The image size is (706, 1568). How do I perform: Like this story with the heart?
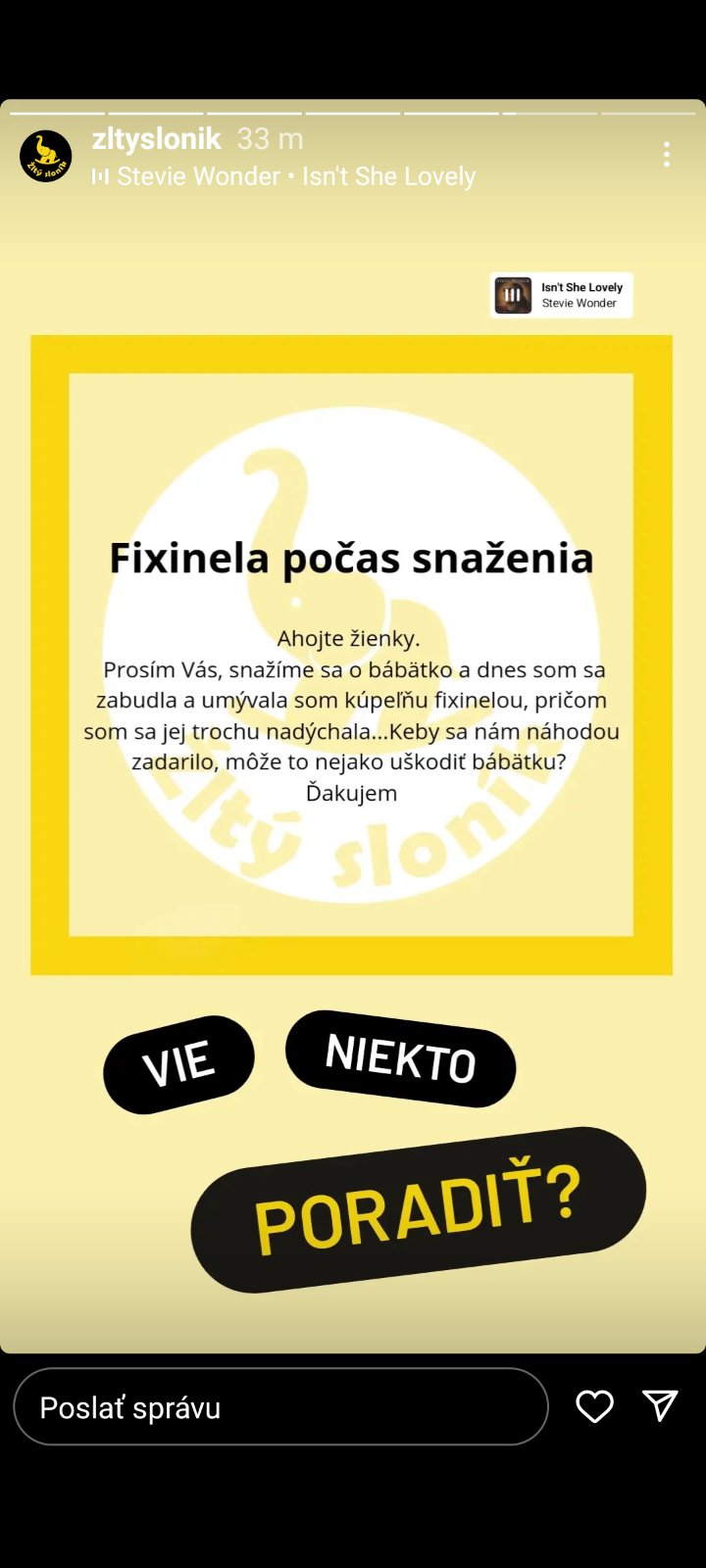coord(594,1407)
